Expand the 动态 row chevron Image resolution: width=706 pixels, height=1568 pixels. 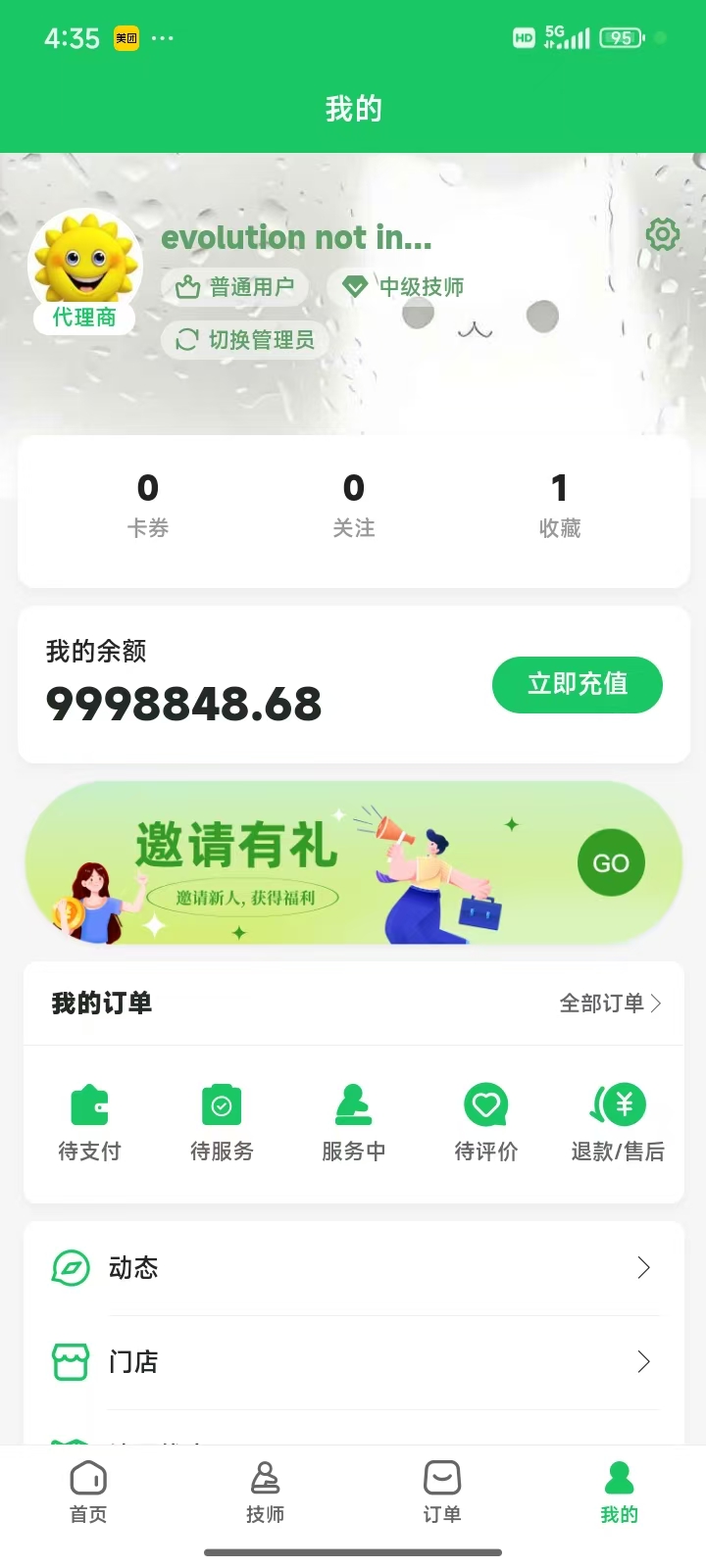(644, 1267)
